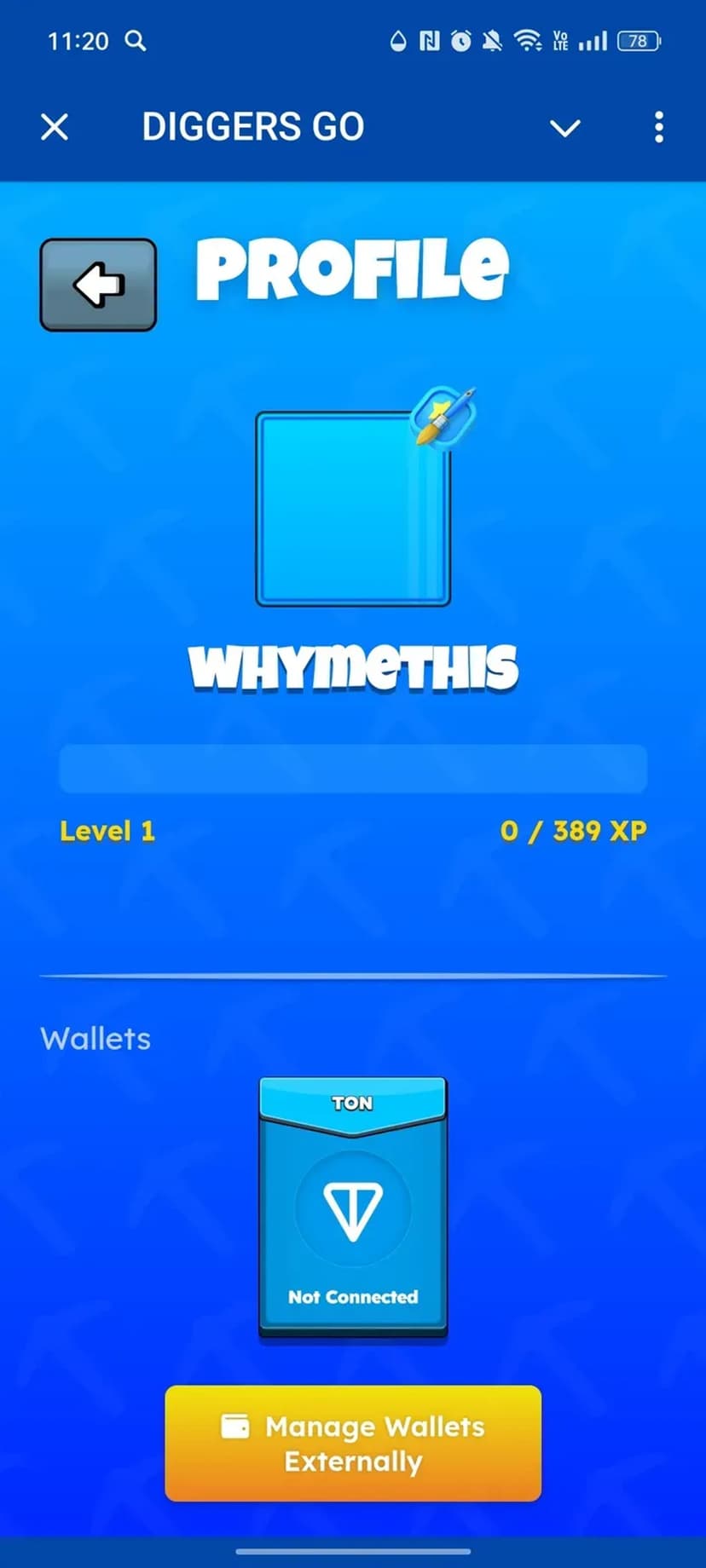Edit avatar with the paintbrush icon

tap(443, 417)
